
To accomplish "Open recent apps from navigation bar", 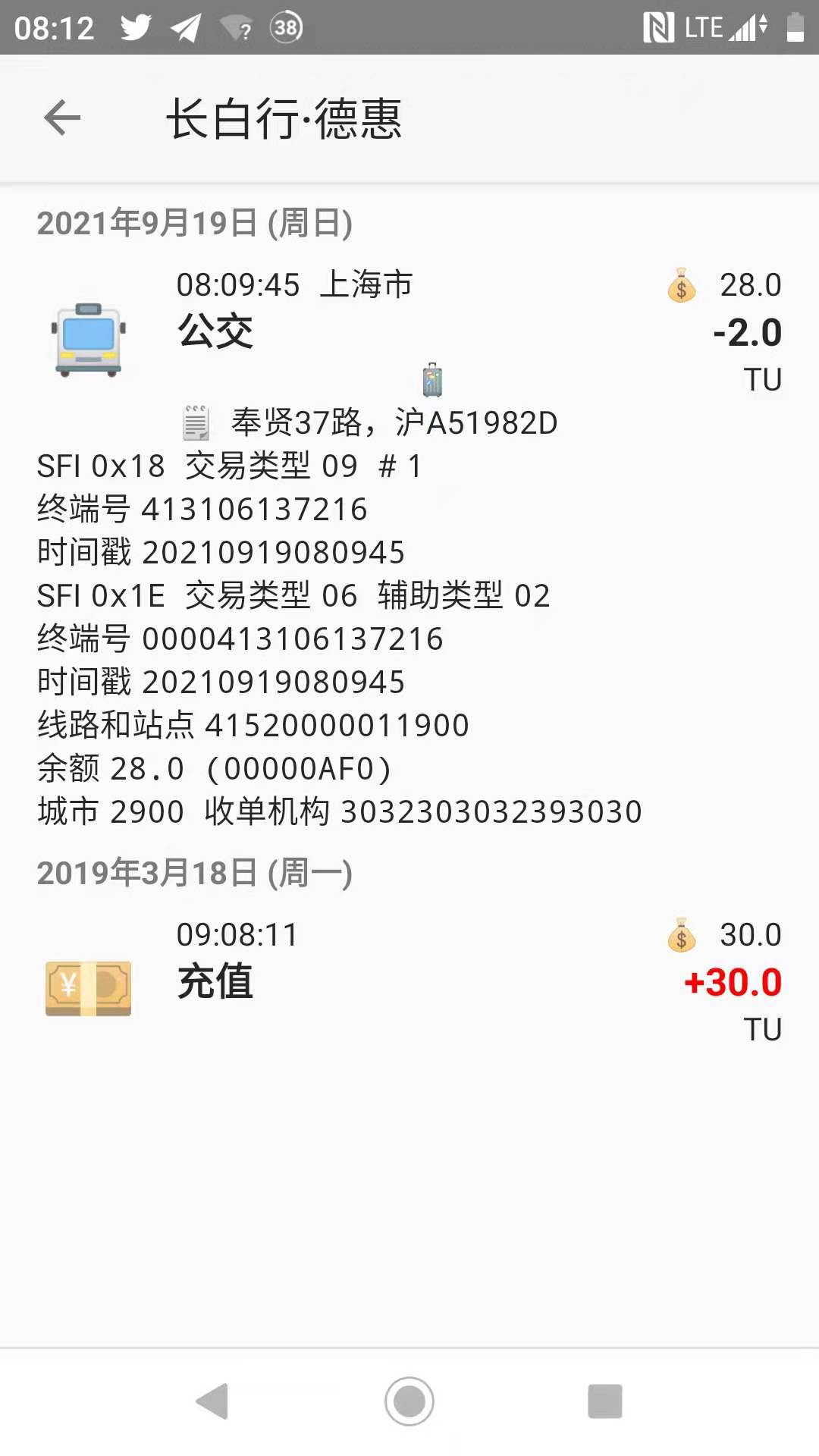I will click(605, 1401).
